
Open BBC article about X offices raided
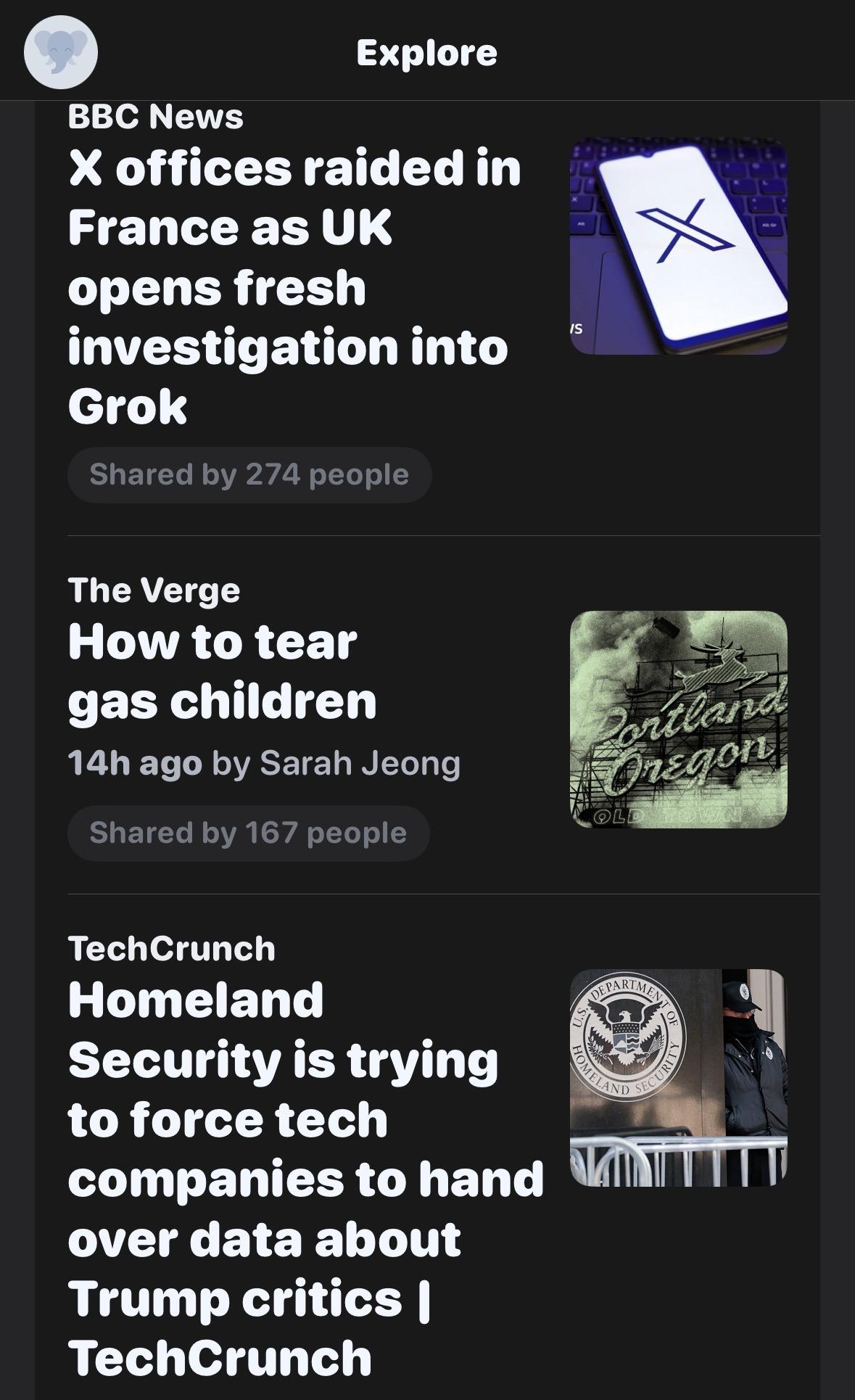click(x=294, y=287)
